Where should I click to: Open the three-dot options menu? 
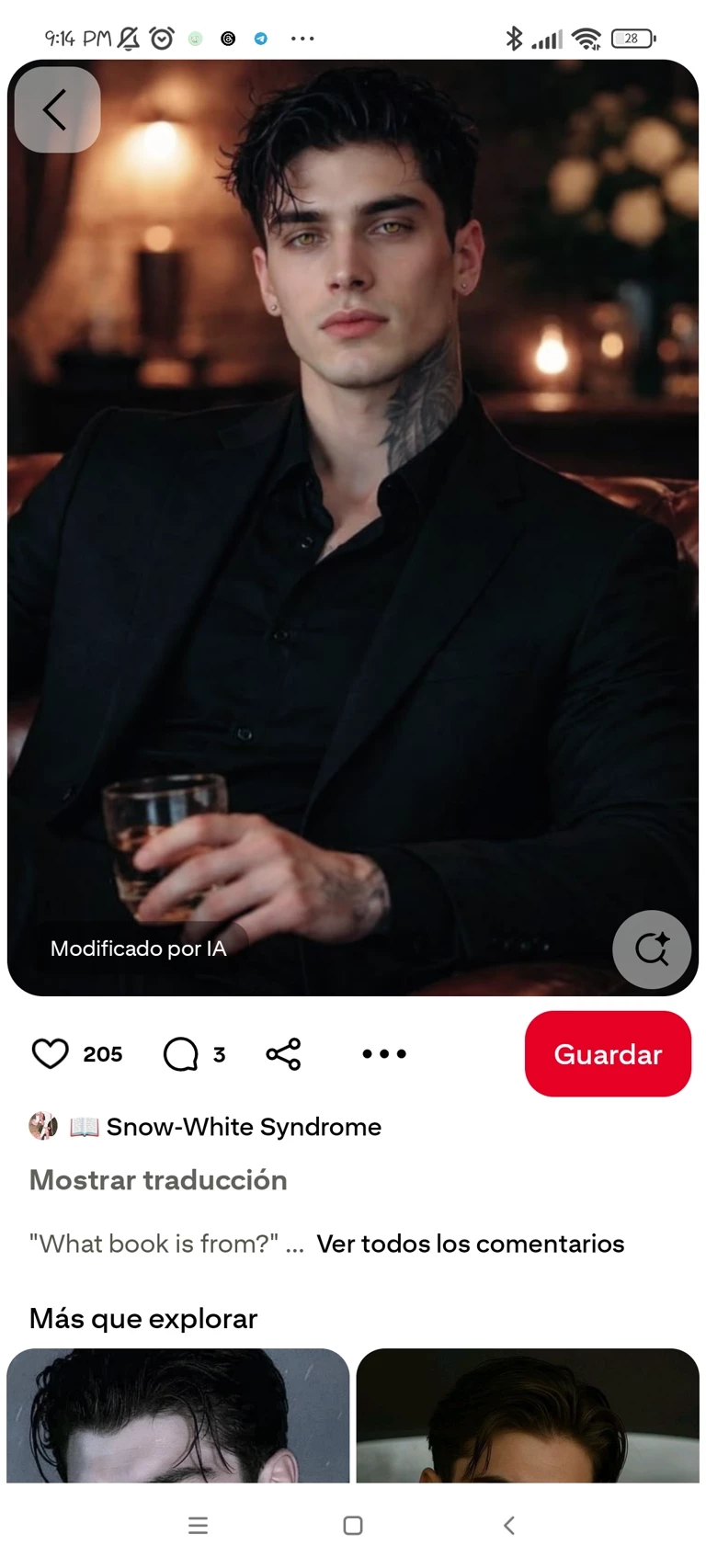[384, 1053]
